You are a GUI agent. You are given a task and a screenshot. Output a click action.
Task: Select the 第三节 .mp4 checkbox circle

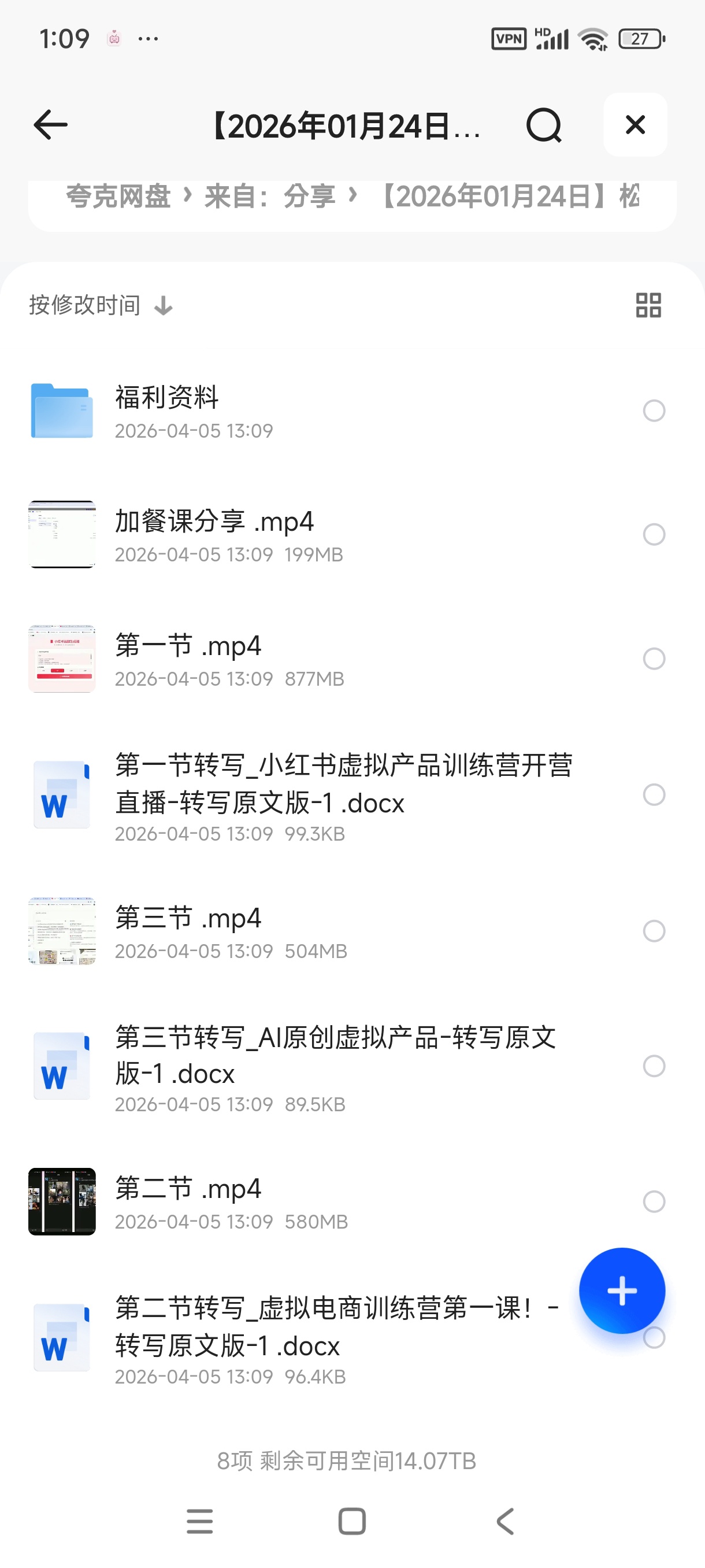654,931
